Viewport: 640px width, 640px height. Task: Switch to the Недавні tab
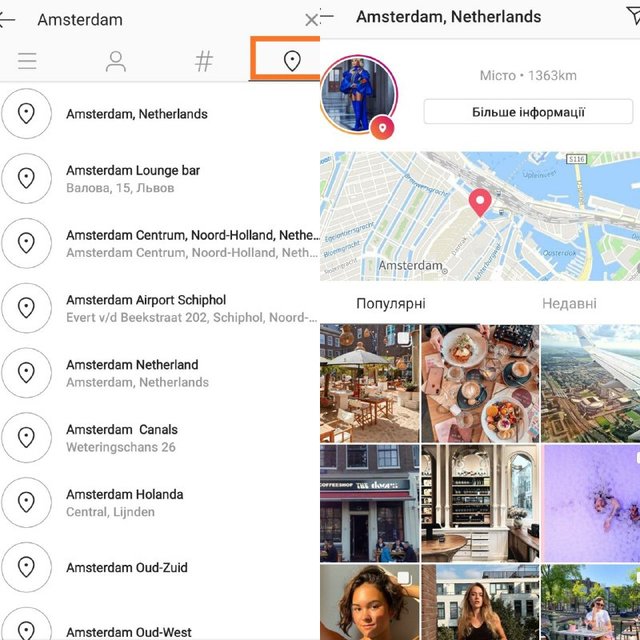click(x=569, y=303)
